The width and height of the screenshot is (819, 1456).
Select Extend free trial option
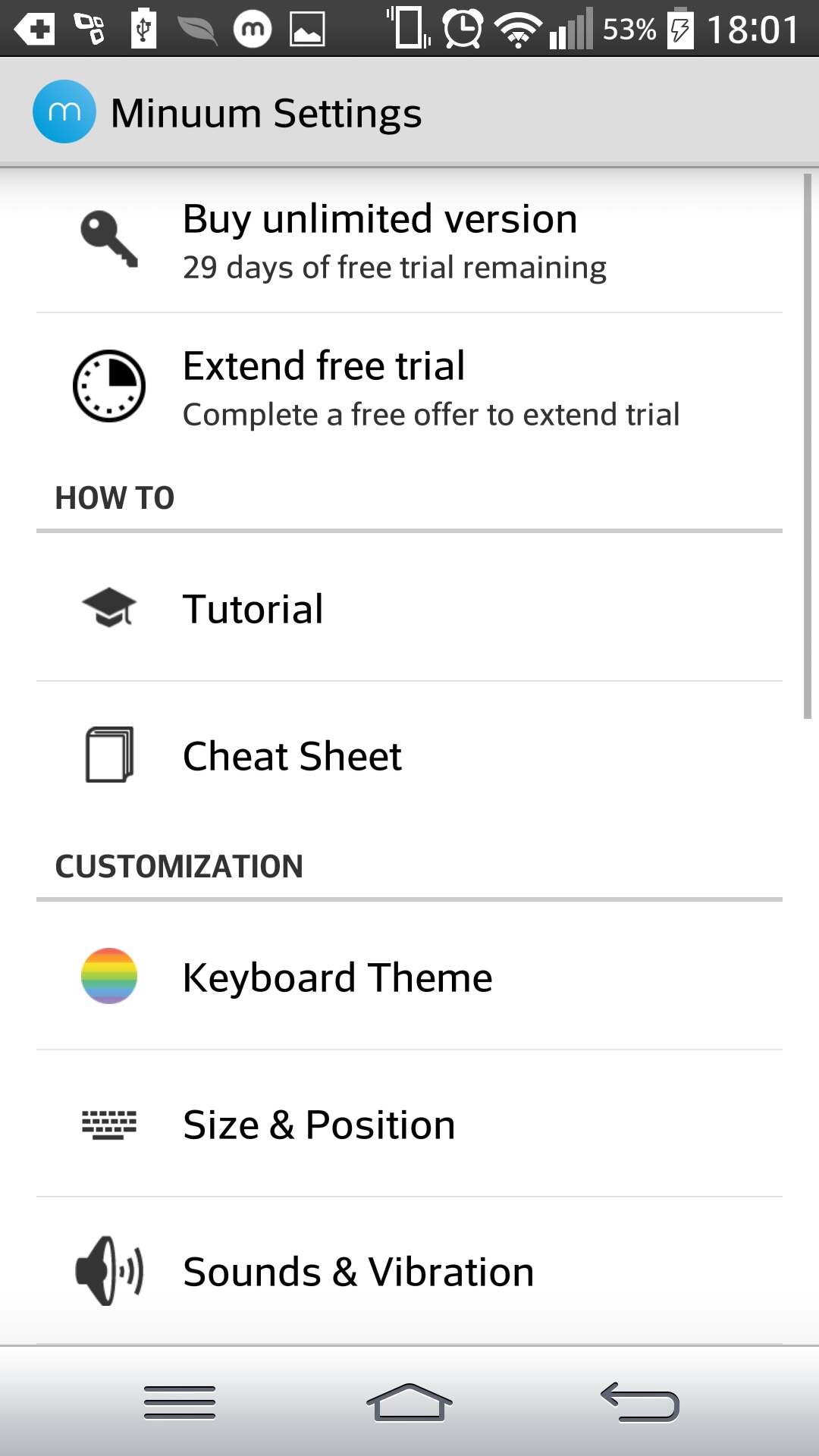[x=409, y=387]
